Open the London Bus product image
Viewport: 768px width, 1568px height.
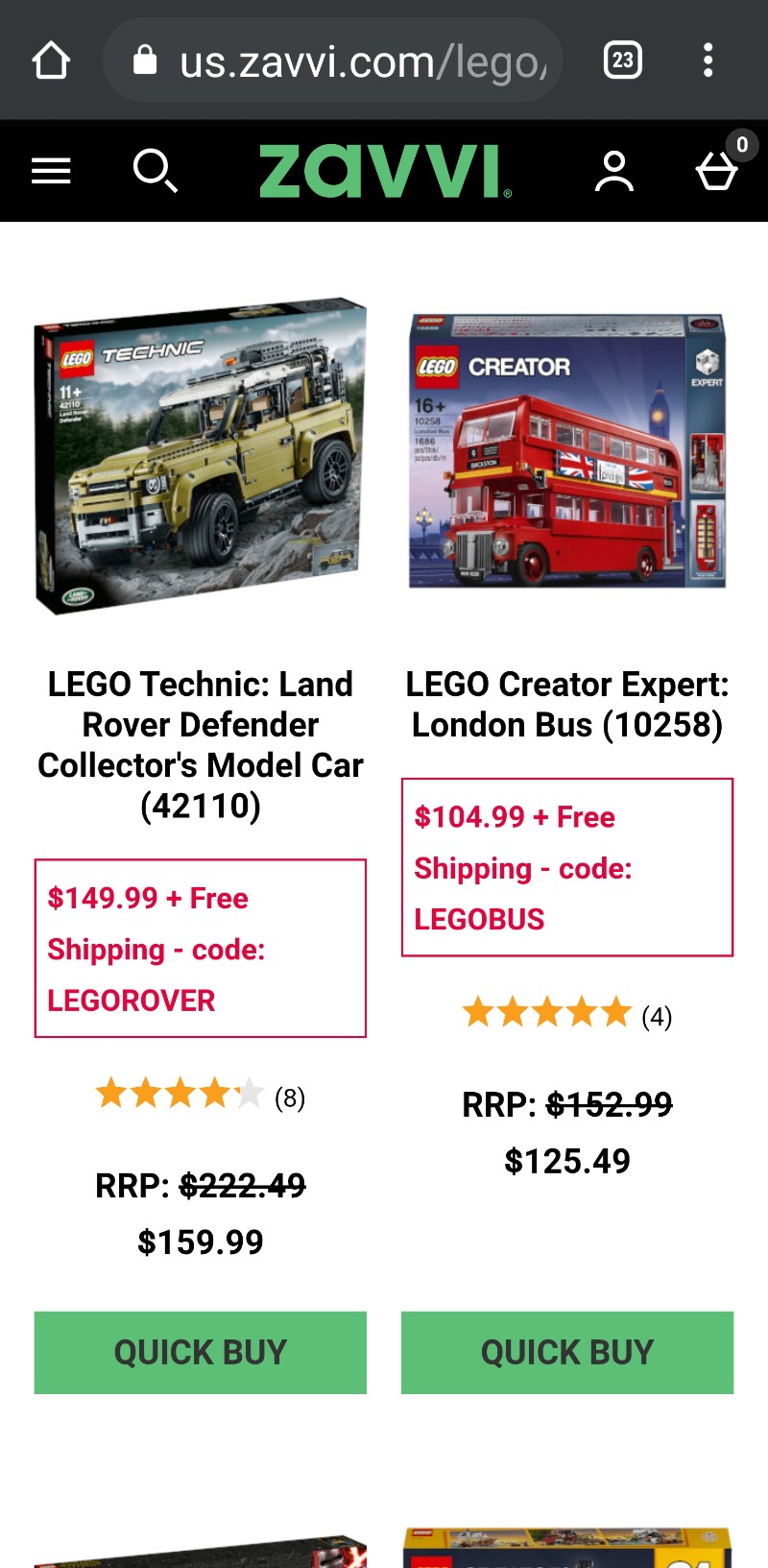[x=566, y=449]
